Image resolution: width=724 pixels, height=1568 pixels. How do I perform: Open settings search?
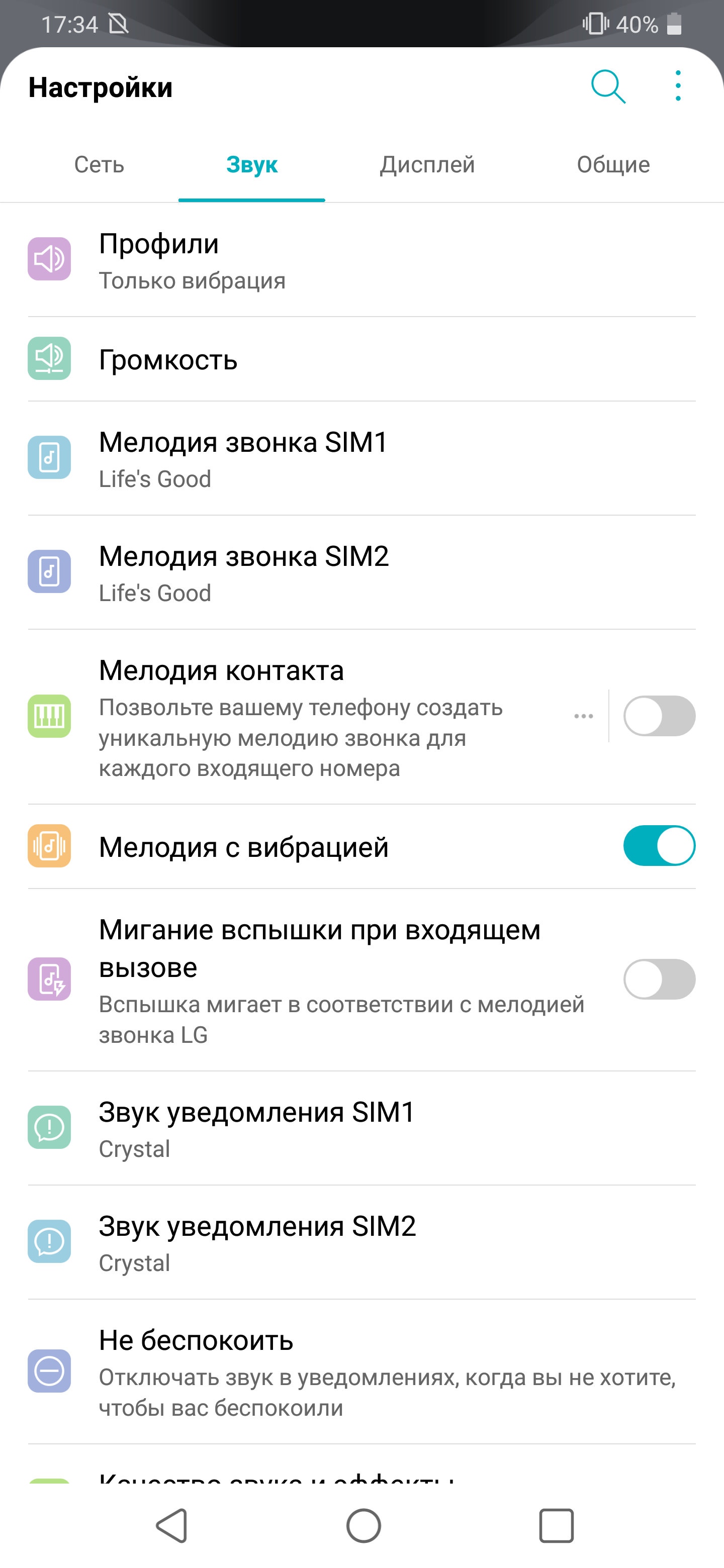click(x=608, y=87)
